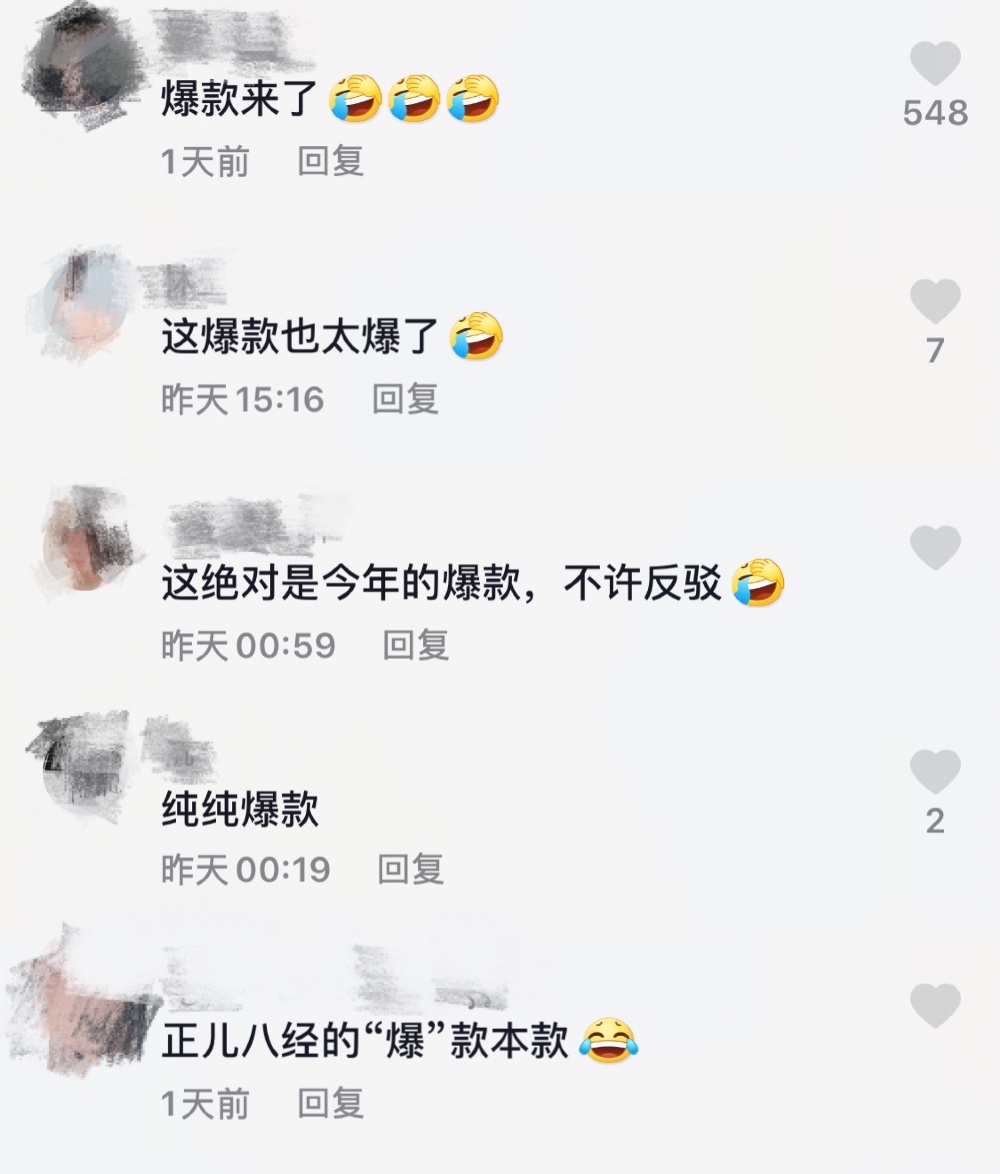Like the comment "纯纯爆款"
Image resolution: width=1000 pixels, height=1174 pixels.
point(935,772)
